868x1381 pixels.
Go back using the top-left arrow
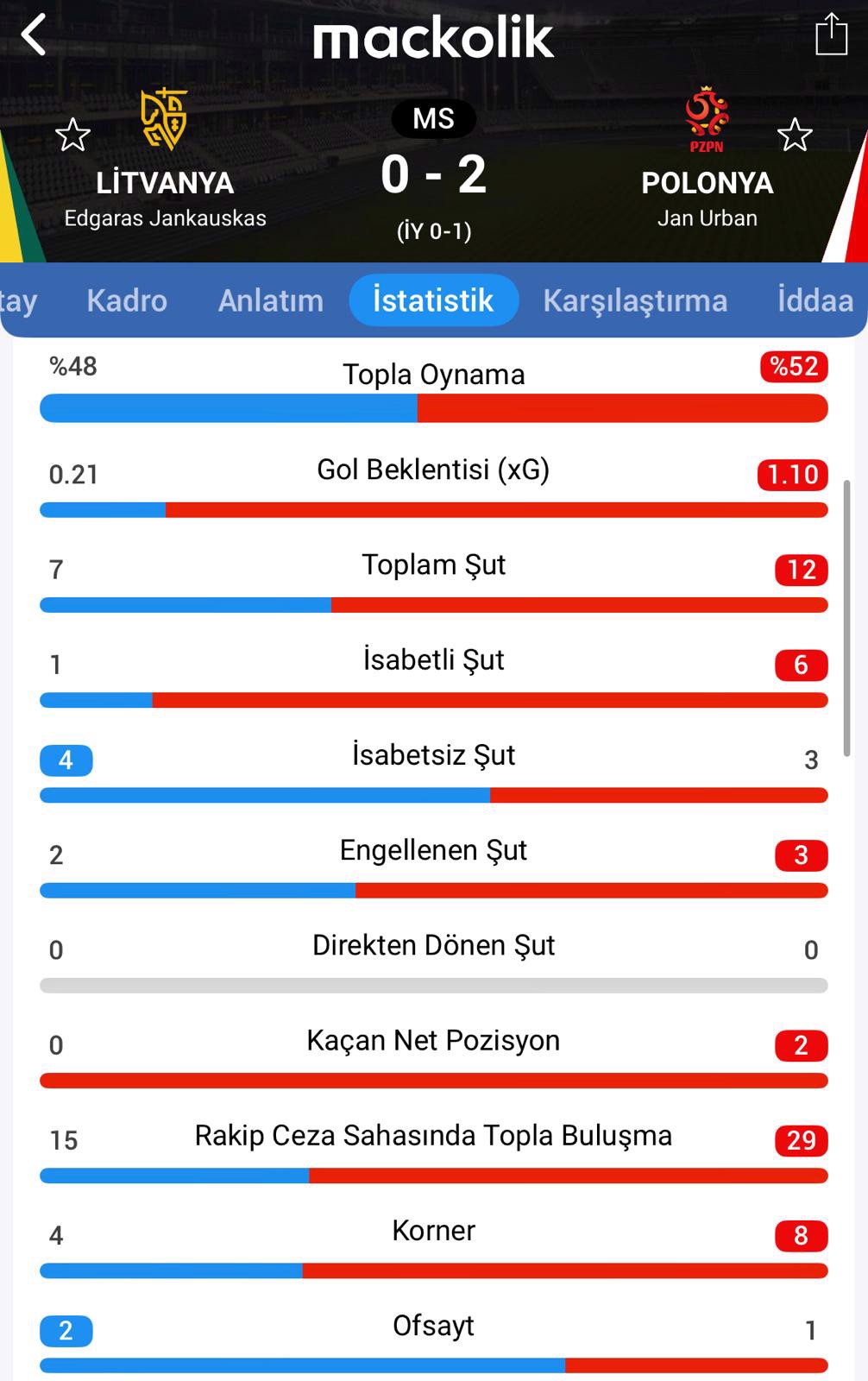35,36
